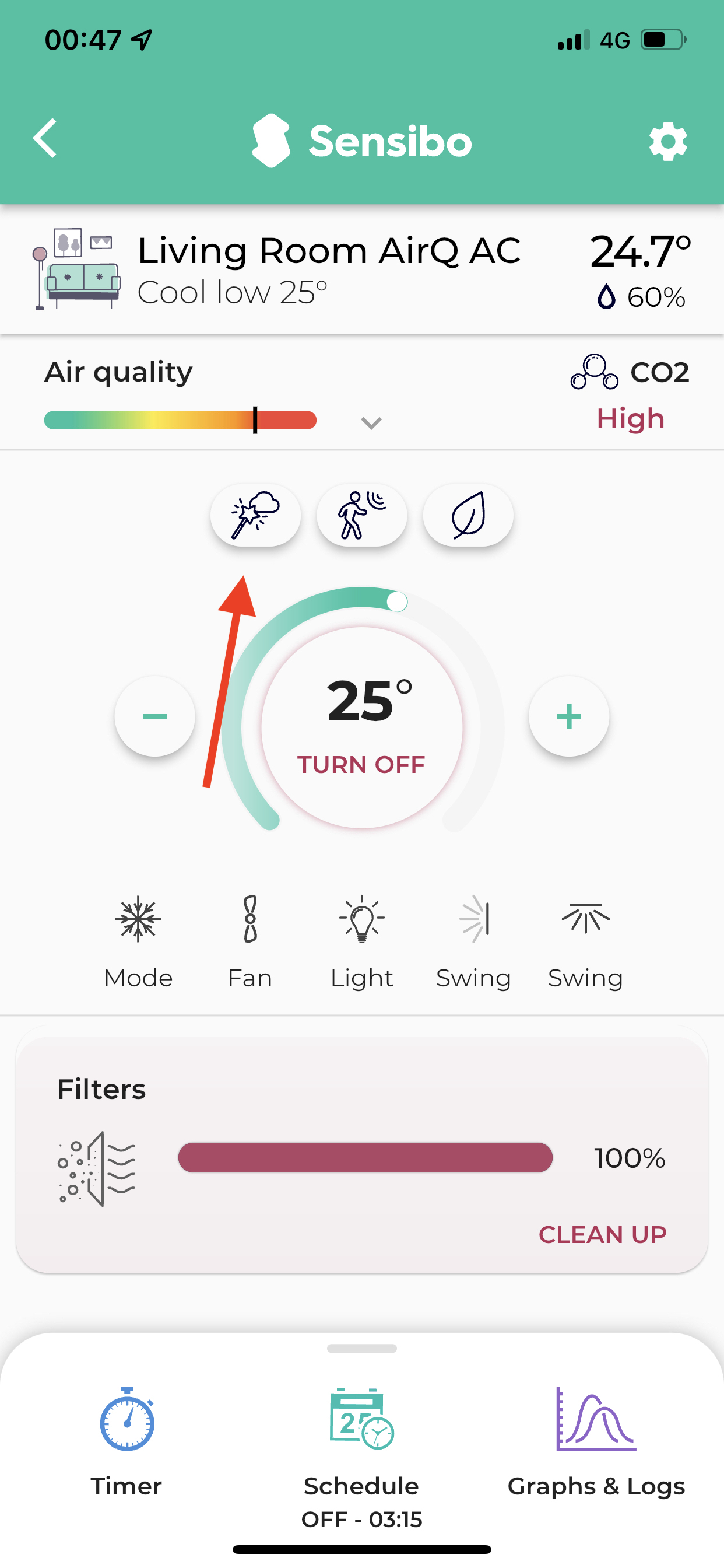
Task: Expand the air quality details chevron
Action: pyautogui.click(x=371, y=422)
